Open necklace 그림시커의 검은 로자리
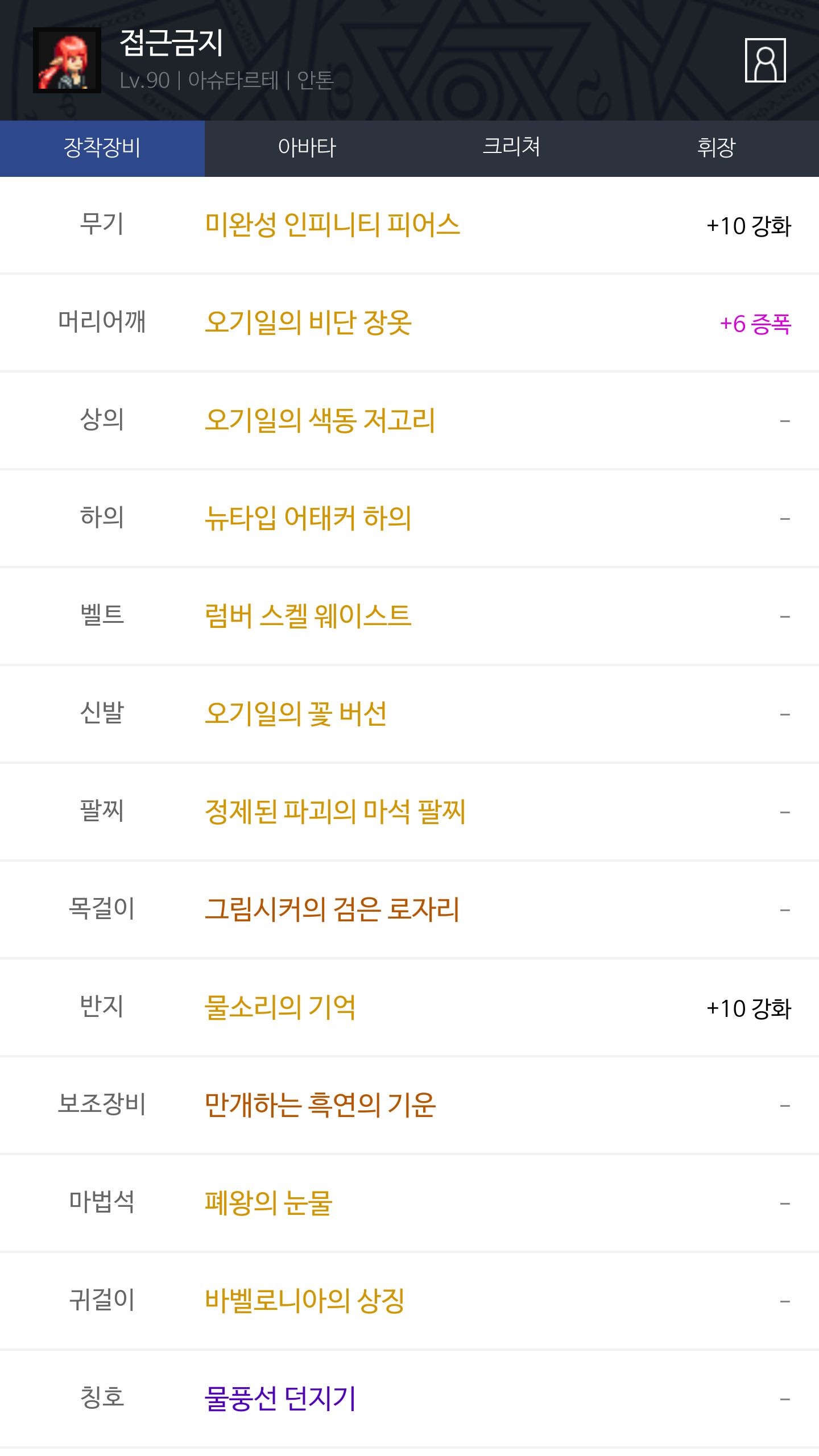819x1456 pixels. (x=332, y=909)
